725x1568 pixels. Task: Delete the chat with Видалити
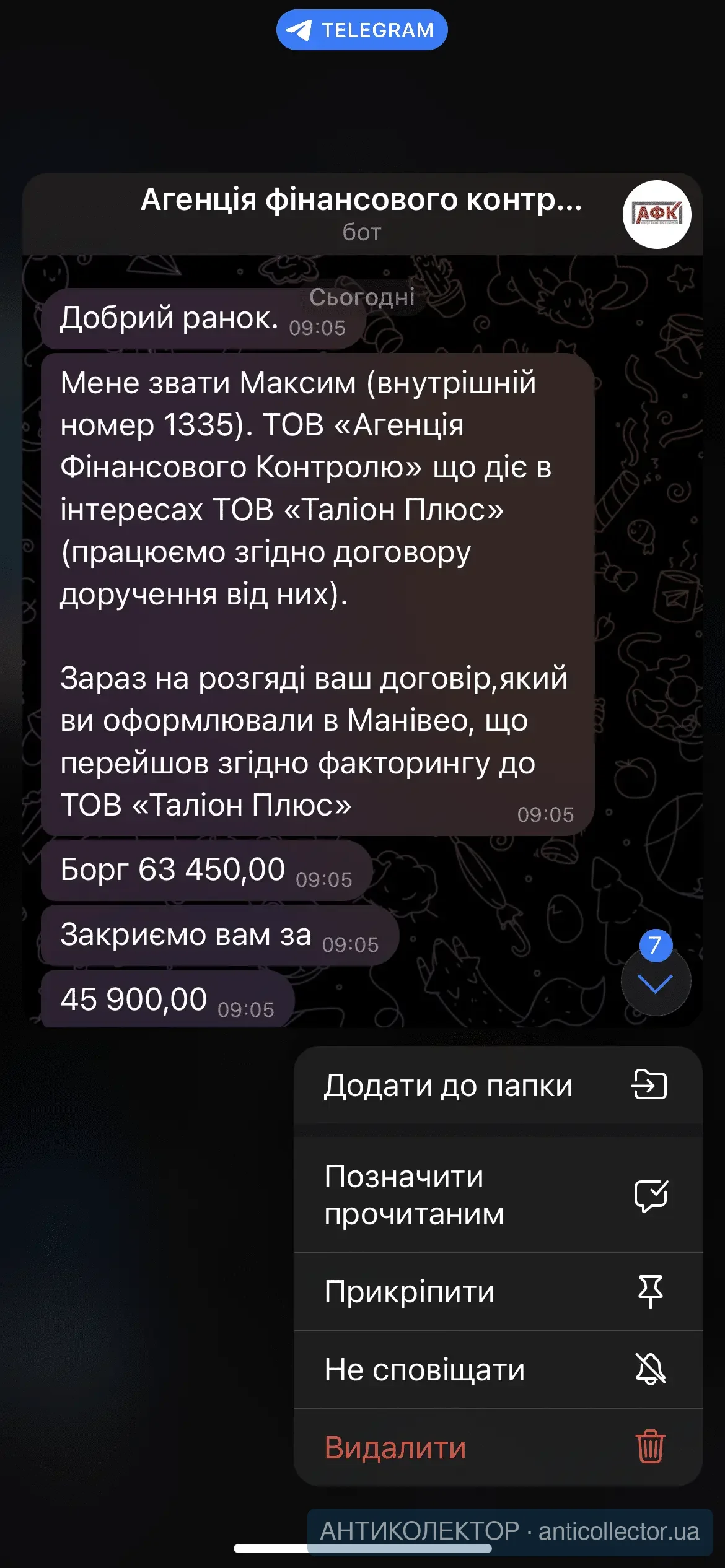497,1448
